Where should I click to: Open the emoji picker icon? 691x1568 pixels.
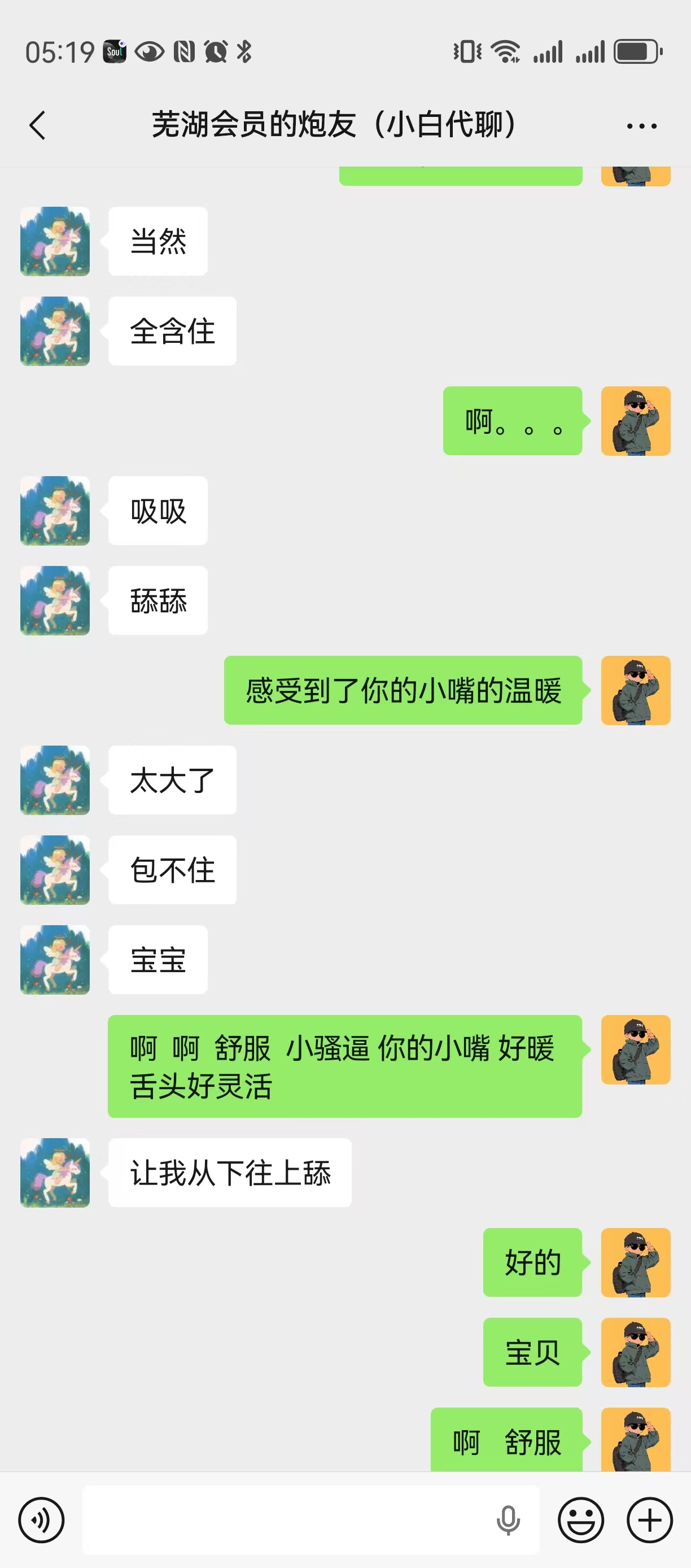point(581,1520)
